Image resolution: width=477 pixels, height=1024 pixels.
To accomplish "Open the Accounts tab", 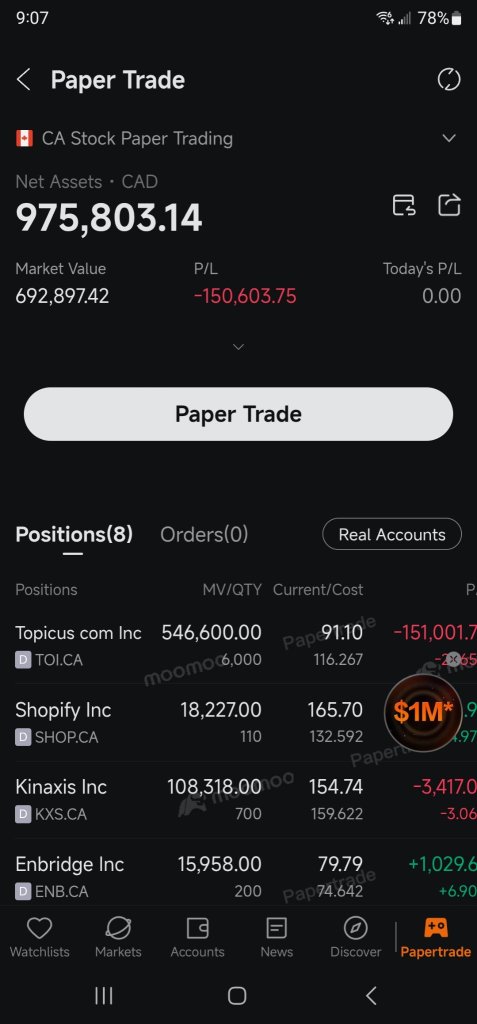I will click(x=197, y=937).
